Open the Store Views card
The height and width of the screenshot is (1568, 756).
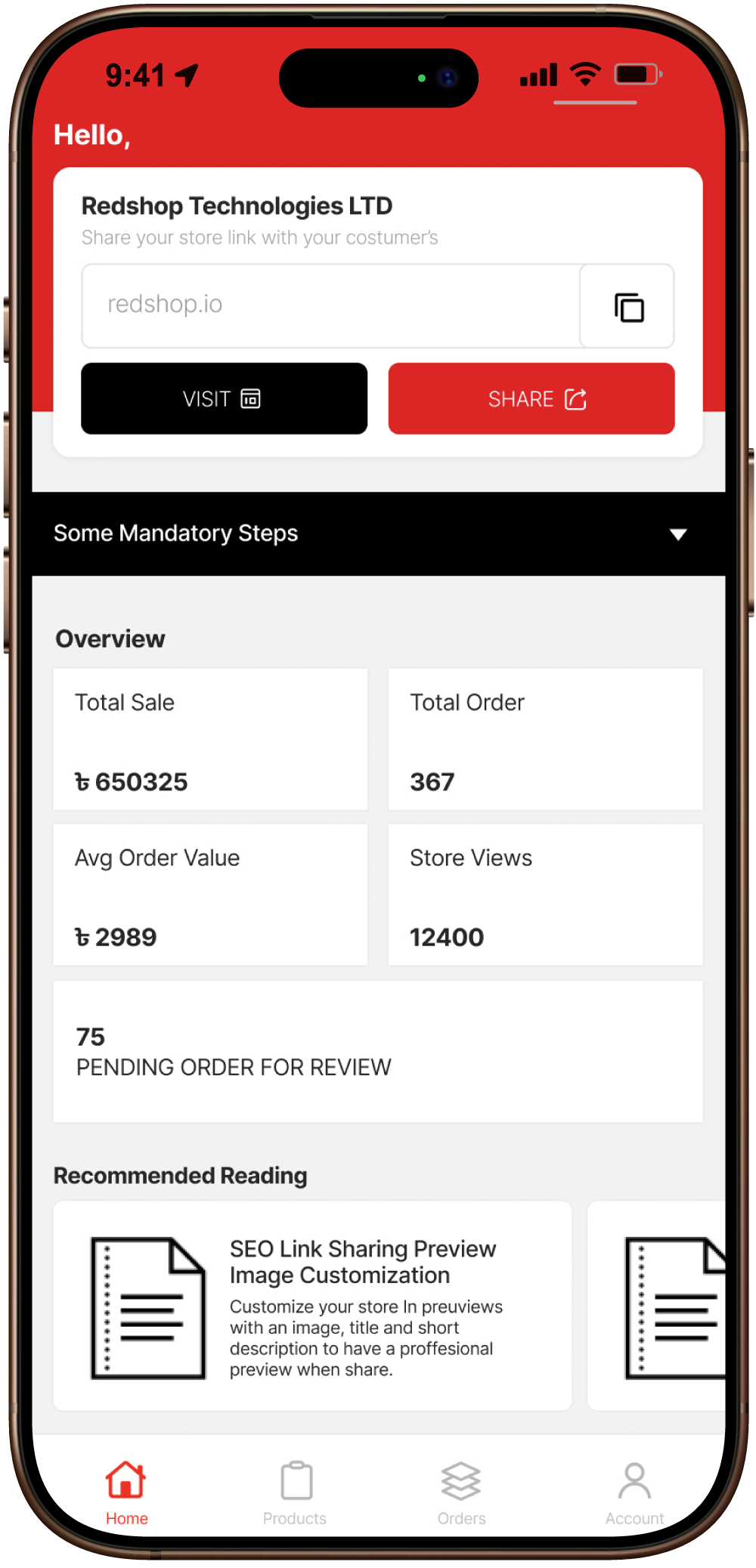545,895
